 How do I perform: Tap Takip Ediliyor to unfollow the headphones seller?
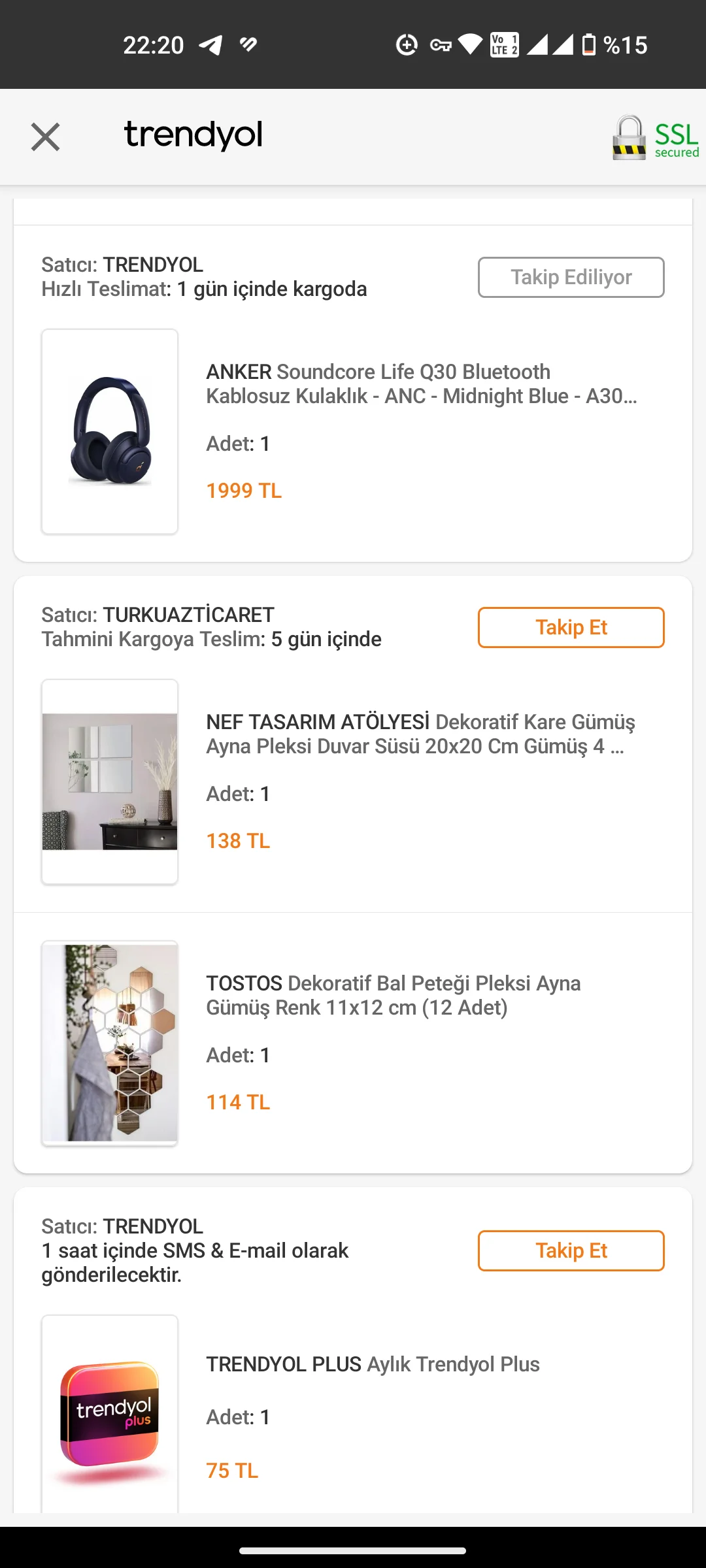[571, 277]
